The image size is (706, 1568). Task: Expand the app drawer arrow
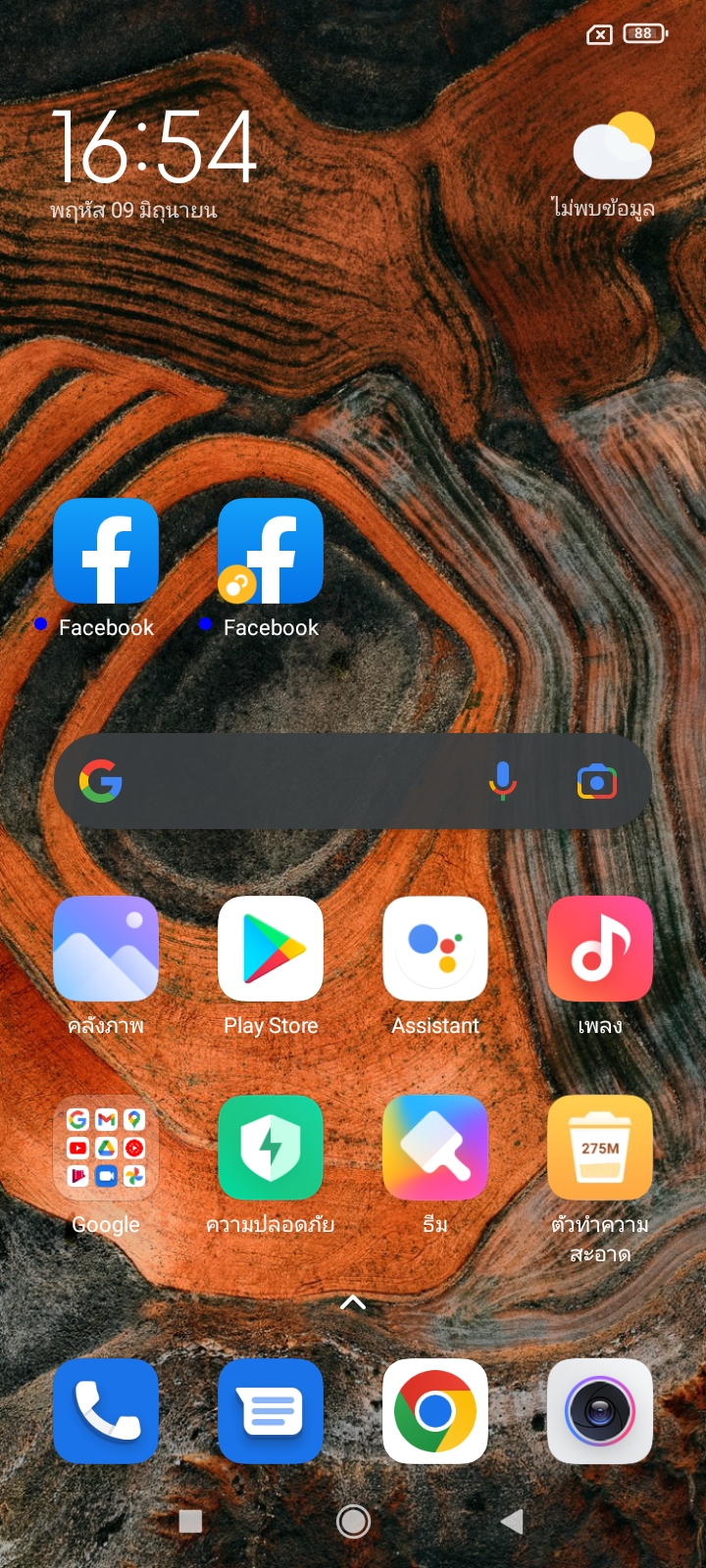(353, 1302)
